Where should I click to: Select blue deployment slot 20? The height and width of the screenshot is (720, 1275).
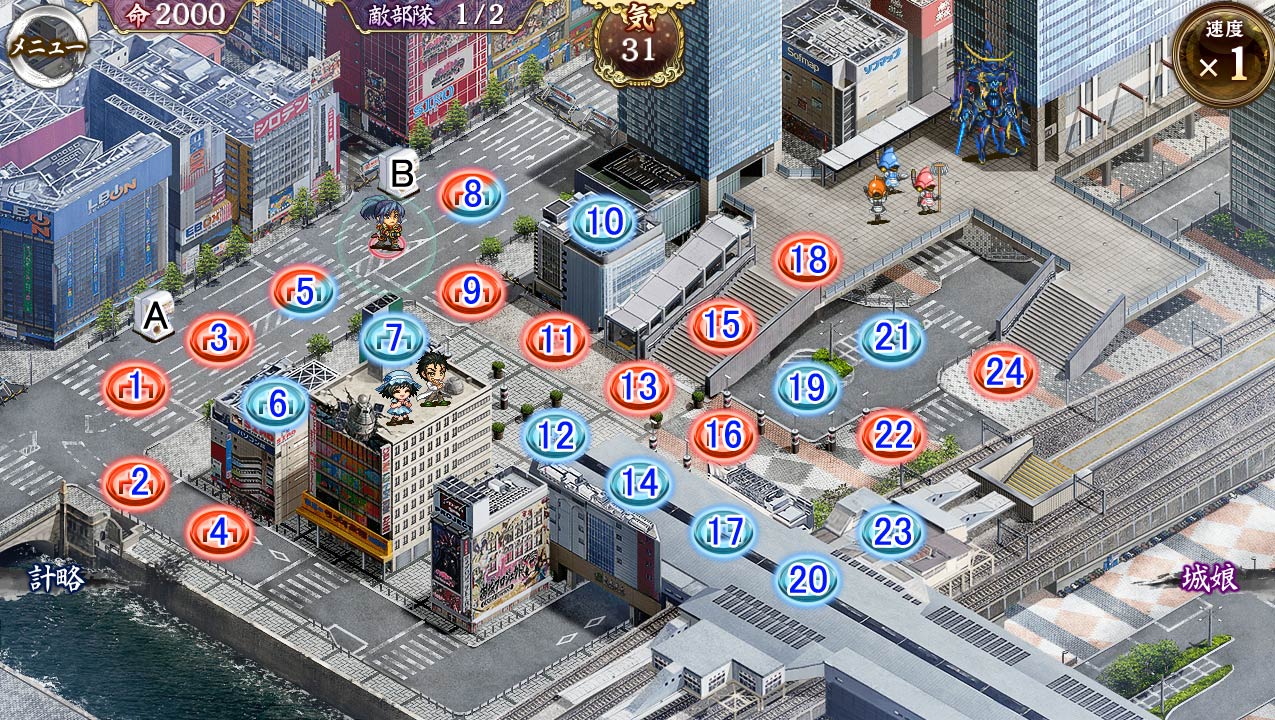[807, 578]
